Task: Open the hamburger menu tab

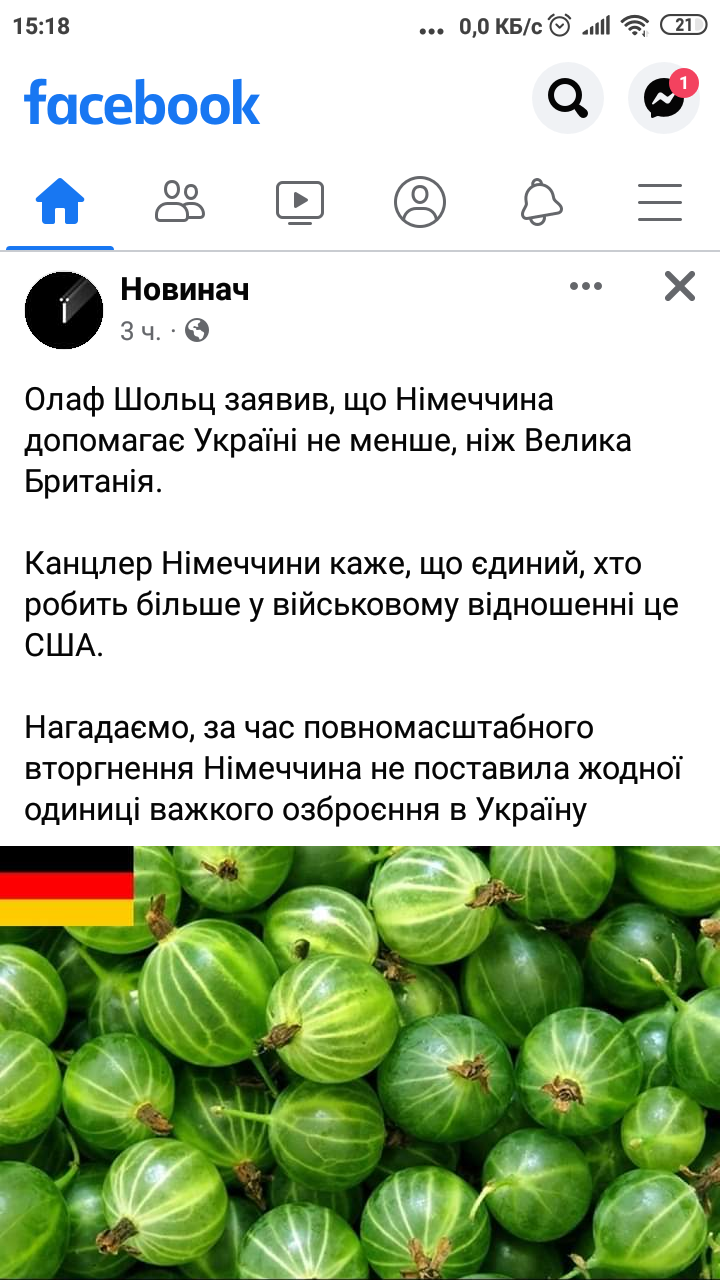Action: [x=660, y=202]
